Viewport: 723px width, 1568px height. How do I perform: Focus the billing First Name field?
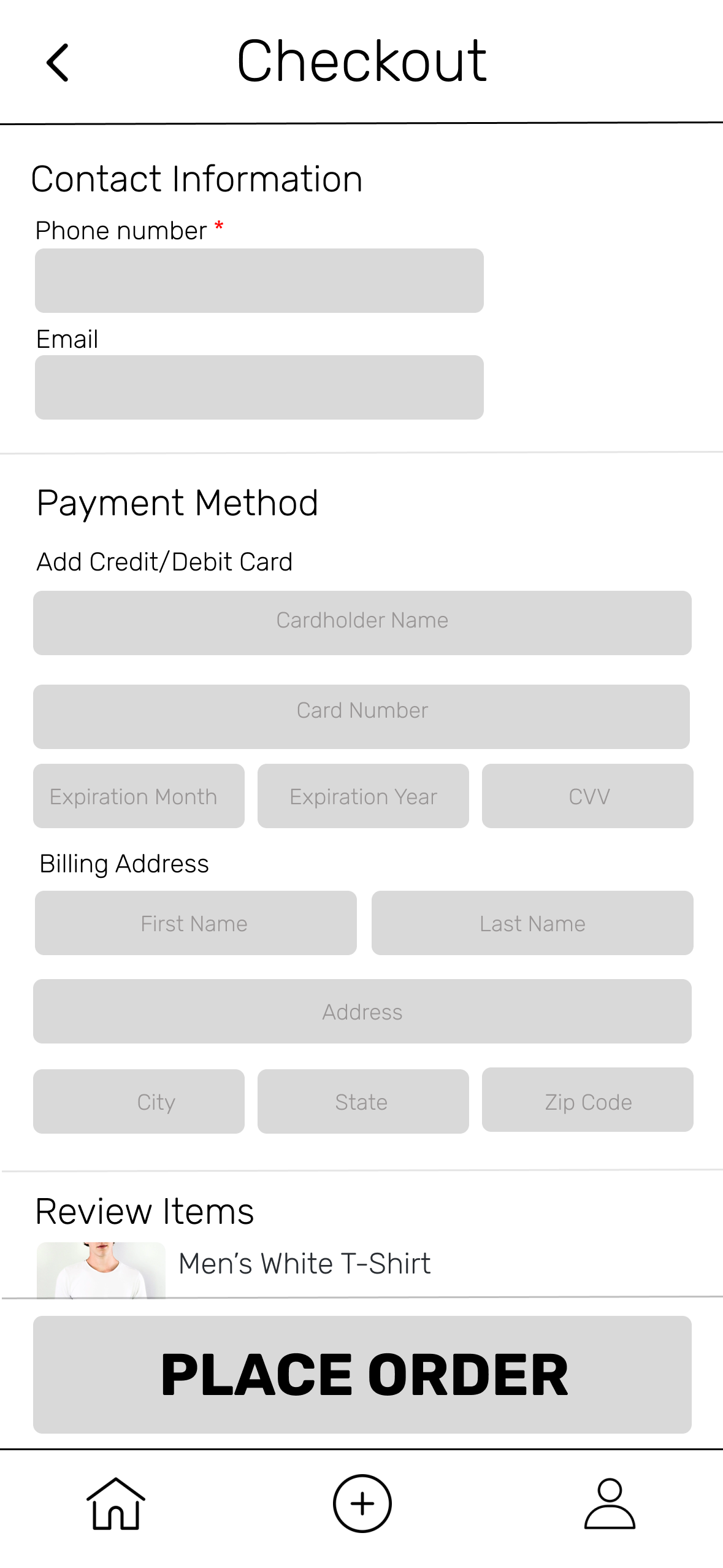(196, 923)
